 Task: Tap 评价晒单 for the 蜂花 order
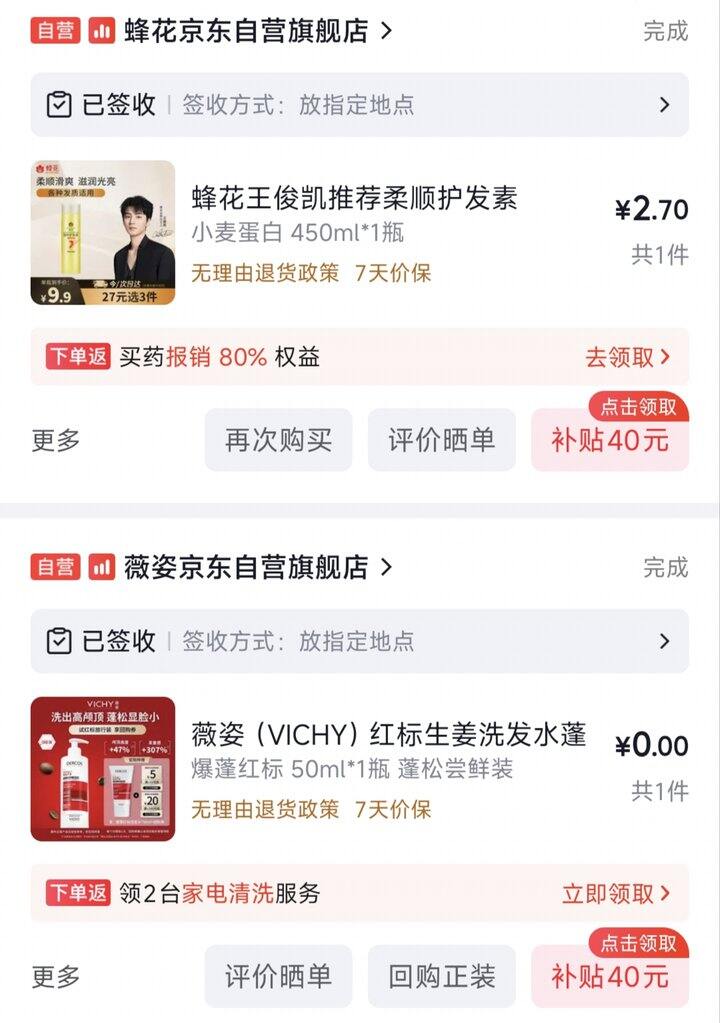coord(442,440)
